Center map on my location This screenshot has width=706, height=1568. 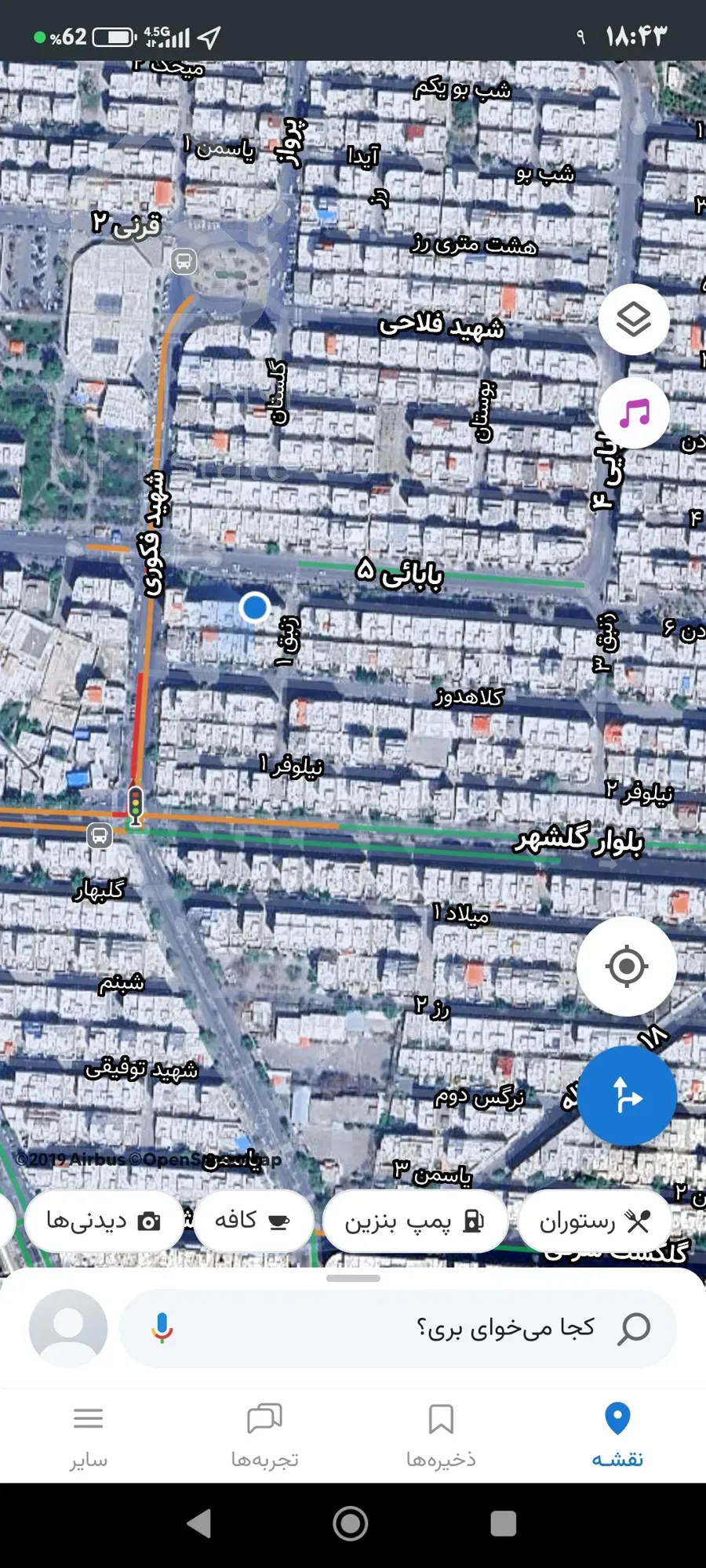click(x=626, y=966)
